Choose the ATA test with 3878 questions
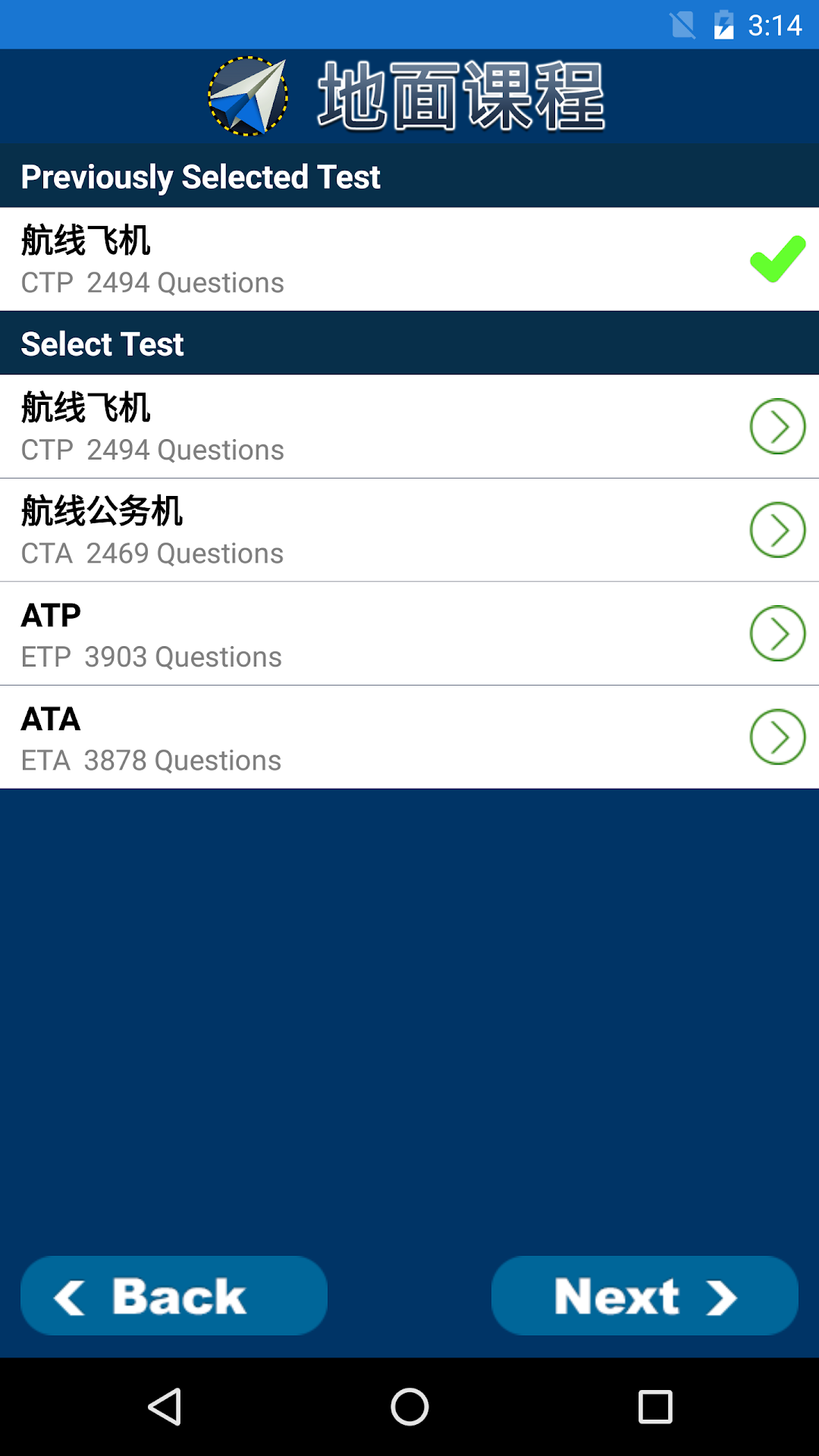 409,737
